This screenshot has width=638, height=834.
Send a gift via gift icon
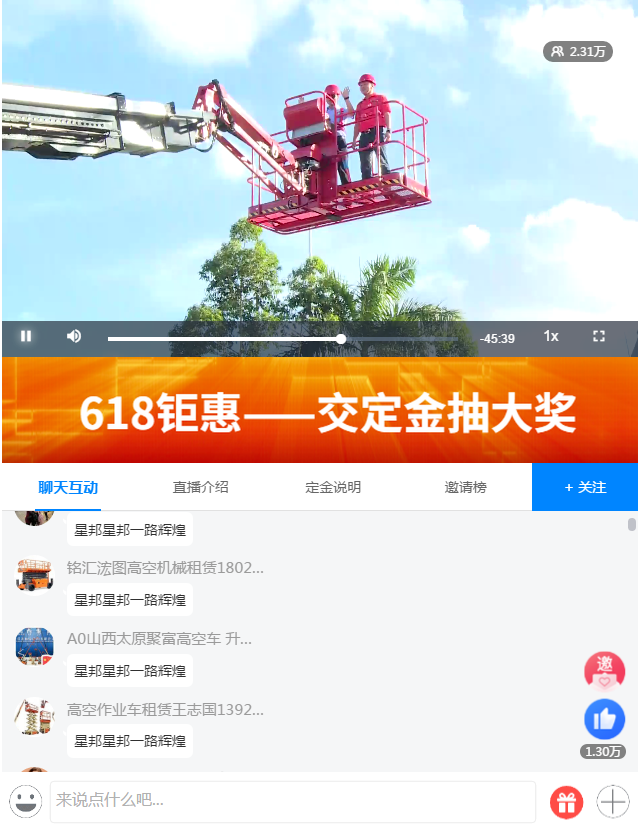566,802
